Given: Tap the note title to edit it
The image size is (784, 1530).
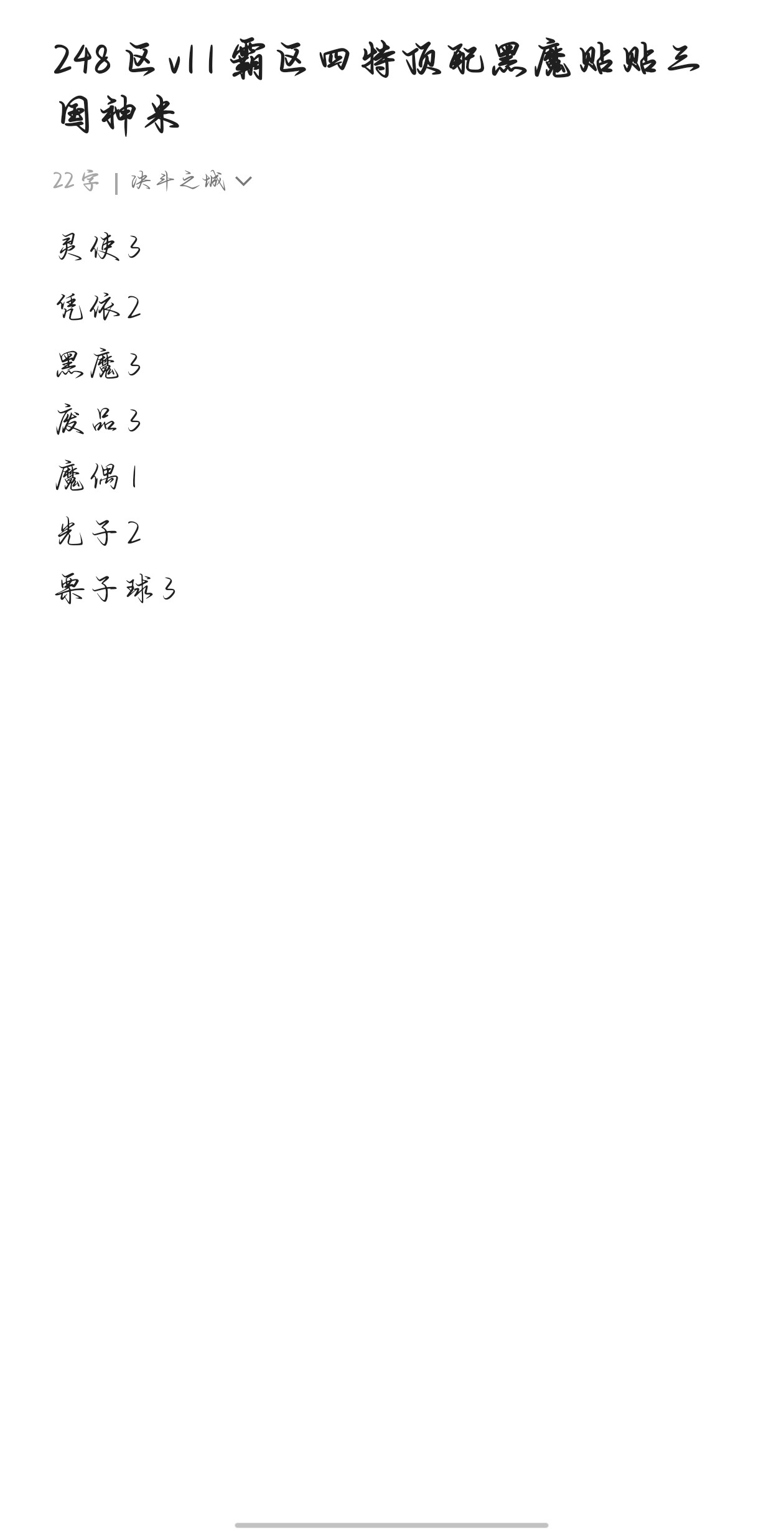Looking at the screenshot, I should pyautogui.click(x=376, y=87).
